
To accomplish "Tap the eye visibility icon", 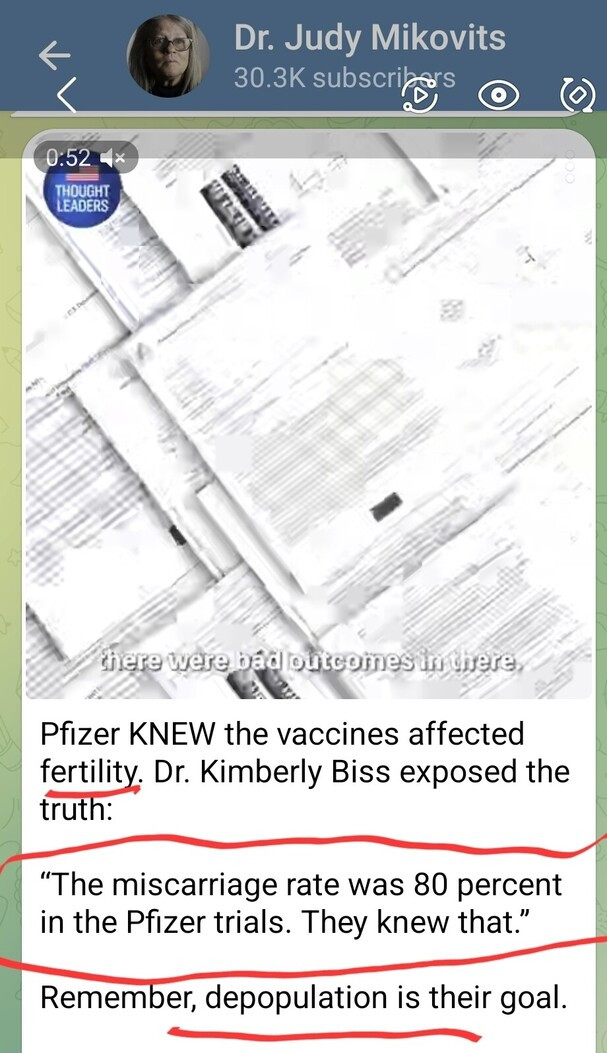I will pyautogui.click(x=499, y=95).
